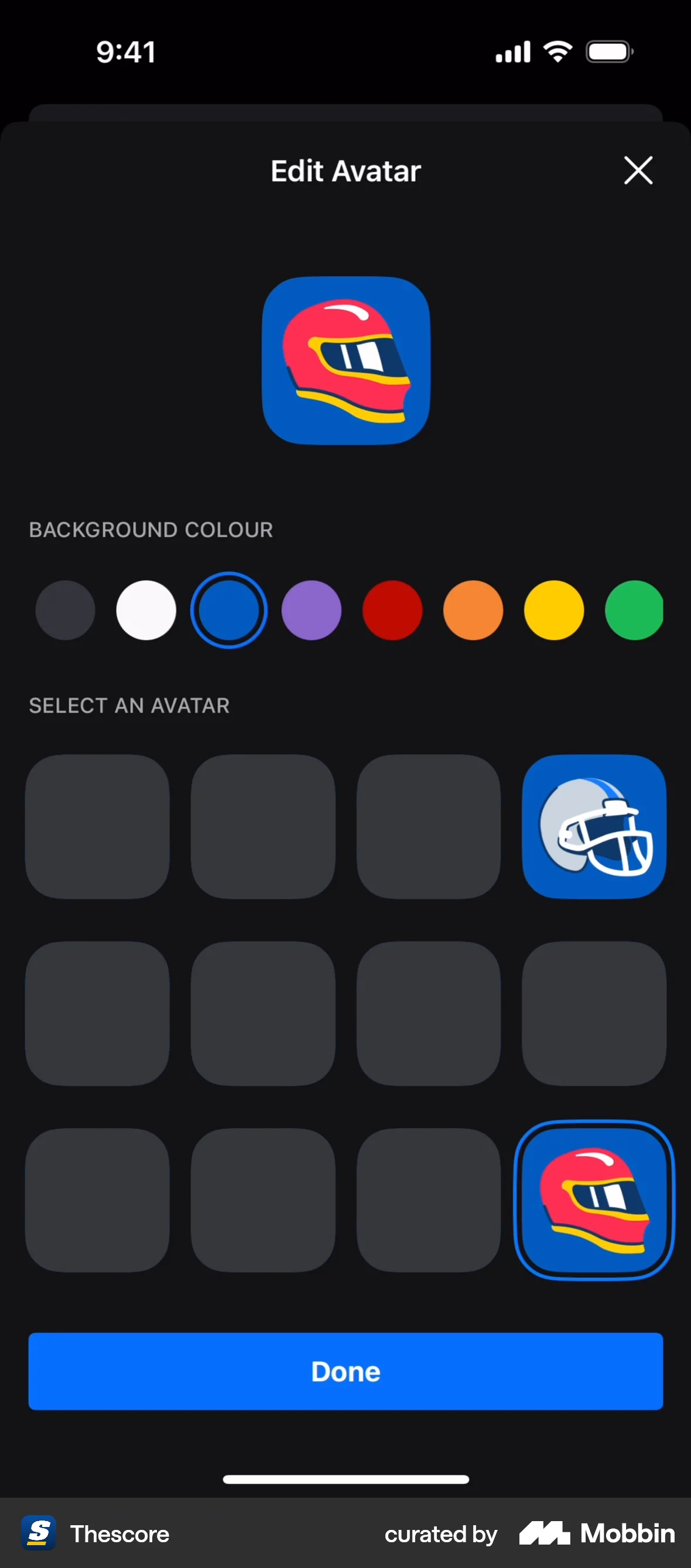The image size is (691, 1568).
Task: Select the yellow background colour
Action: point(553,611)
